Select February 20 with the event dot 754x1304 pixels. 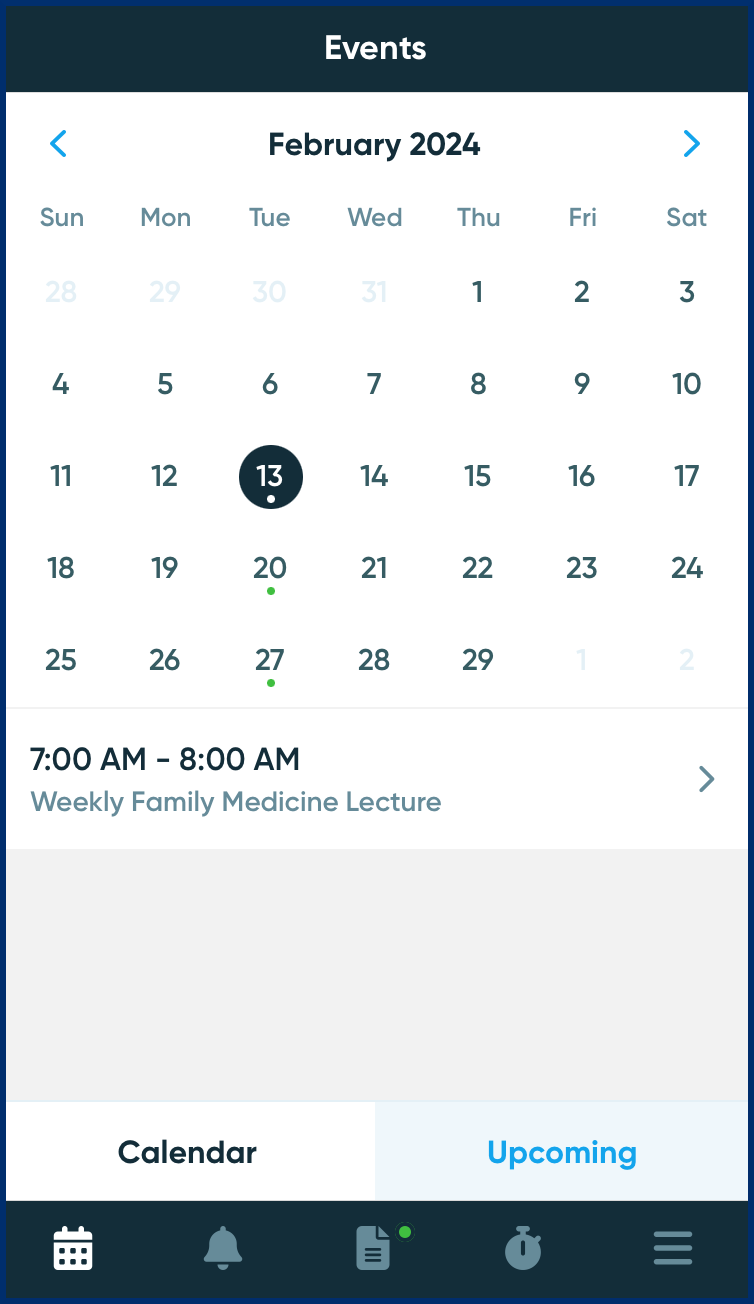pyautogui.click(x=269, y=568)
